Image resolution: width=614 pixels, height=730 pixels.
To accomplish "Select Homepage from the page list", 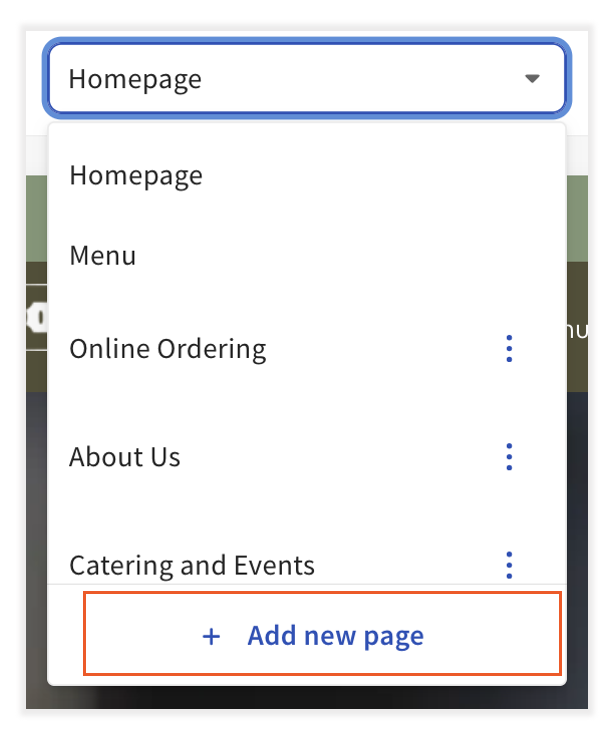I will coord(136,175).
